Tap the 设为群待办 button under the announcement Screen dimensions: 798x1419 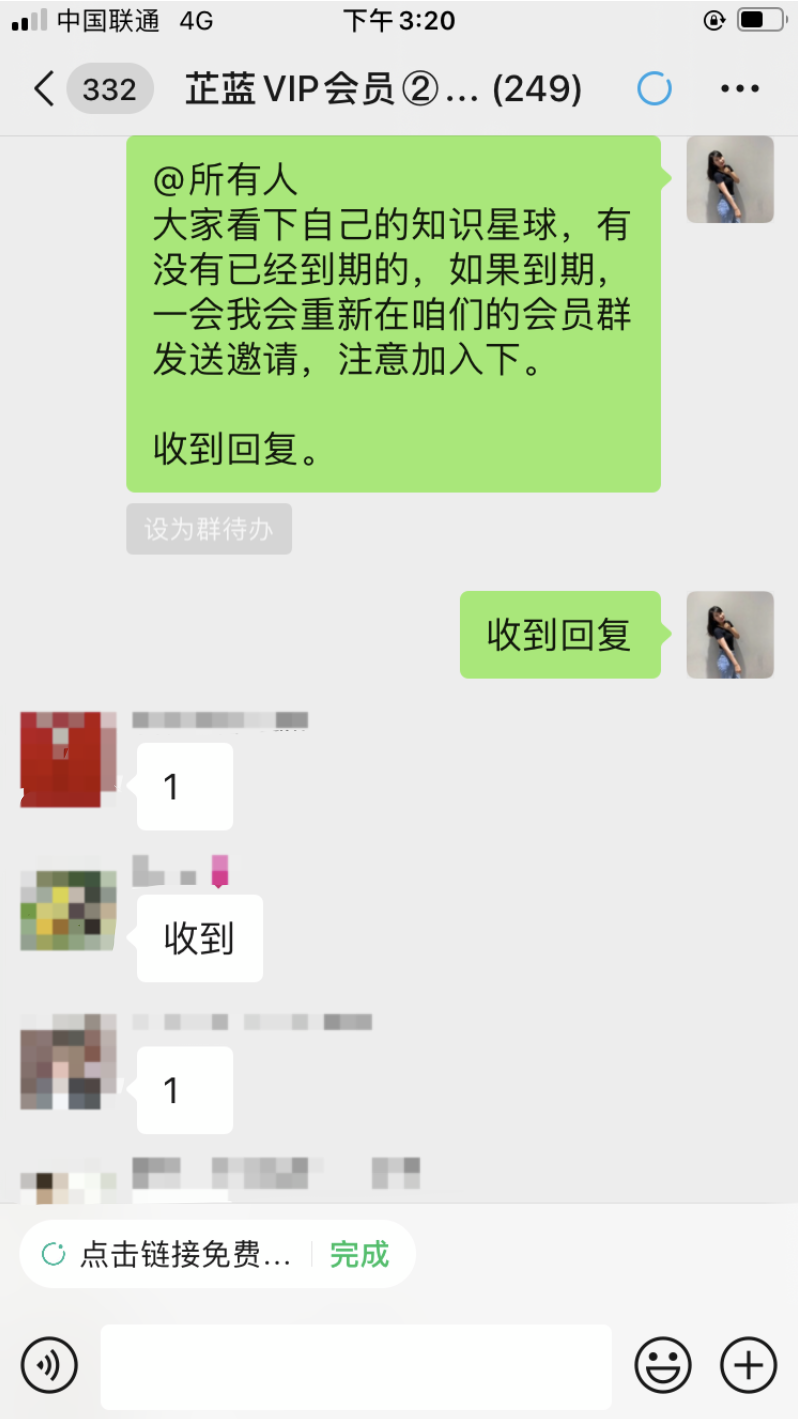tap(208, 529)
